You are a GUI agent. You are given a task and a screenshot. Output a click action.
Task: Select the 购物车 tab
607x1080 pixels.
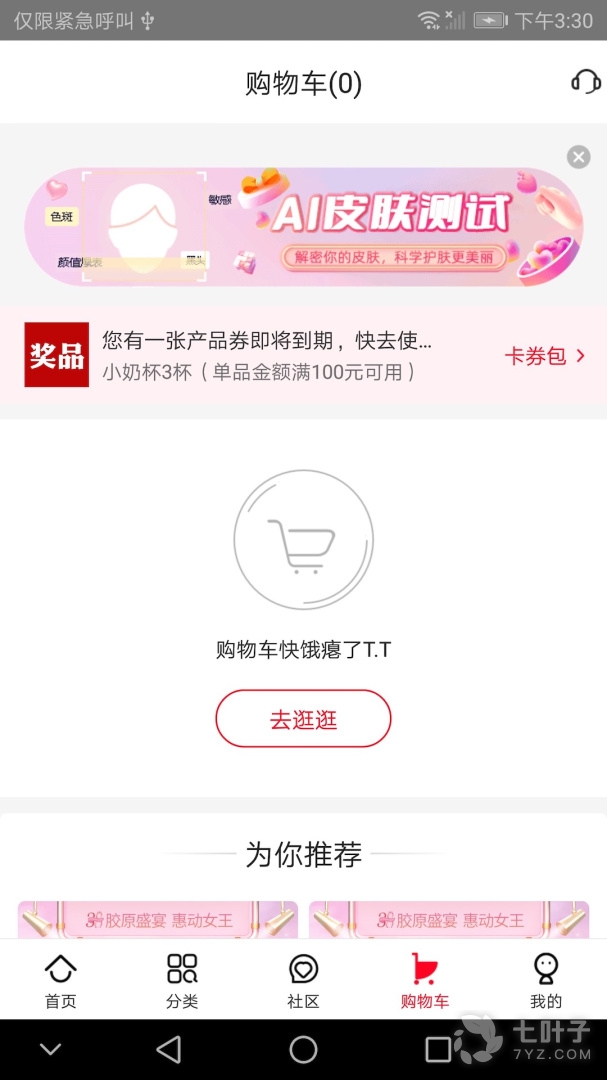(424, 980)
